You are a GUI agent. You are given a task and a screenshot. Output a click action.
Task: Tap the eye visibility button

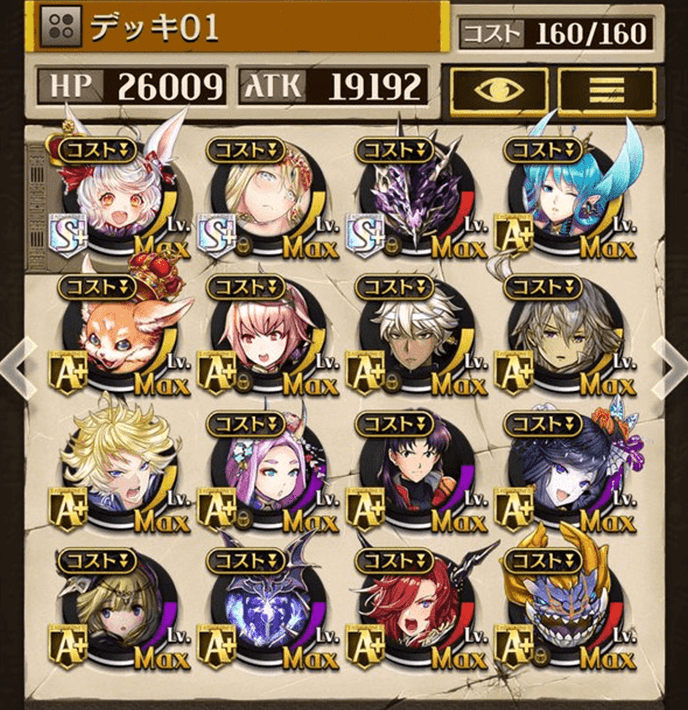(499, 89)
